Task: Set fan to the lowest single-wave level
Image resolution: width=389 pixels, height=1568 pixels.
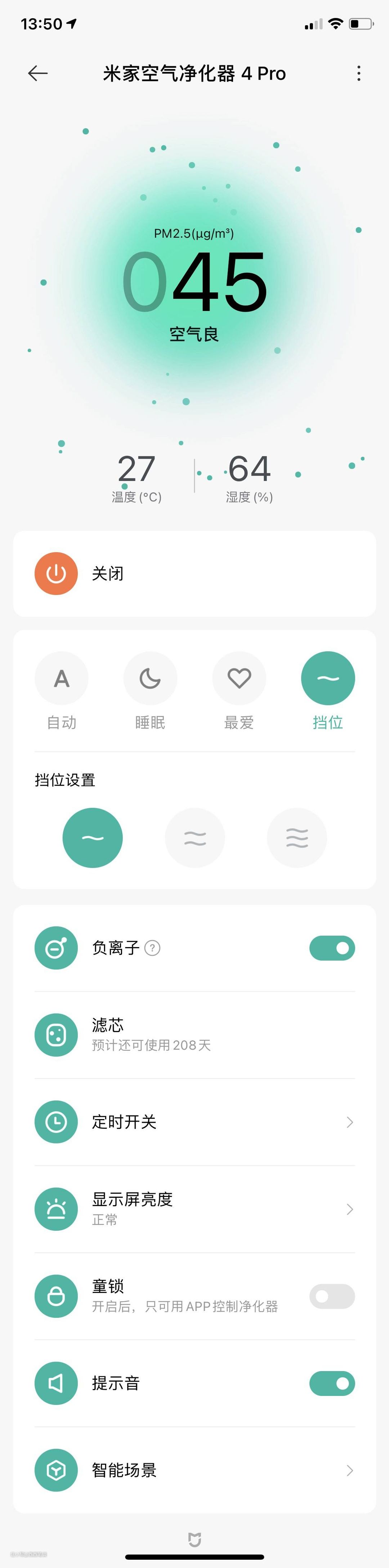Action: coord(93,838)
